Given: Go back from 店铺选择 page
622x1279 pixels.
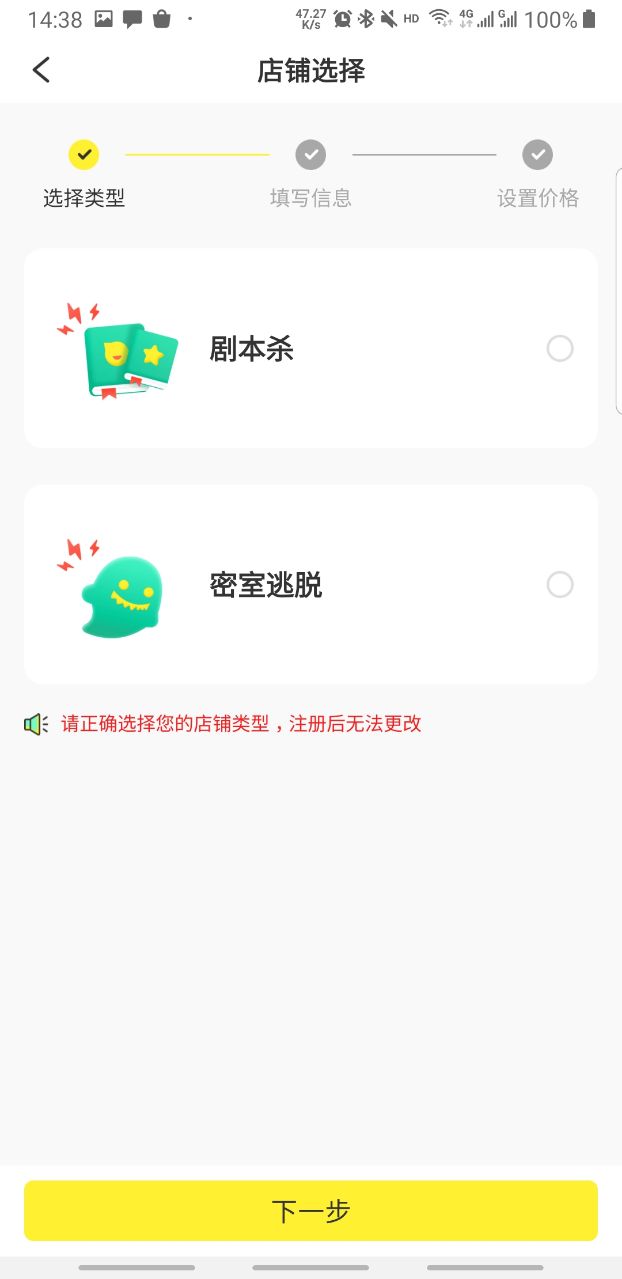Looking at the screenshot, I should (41, 70).
